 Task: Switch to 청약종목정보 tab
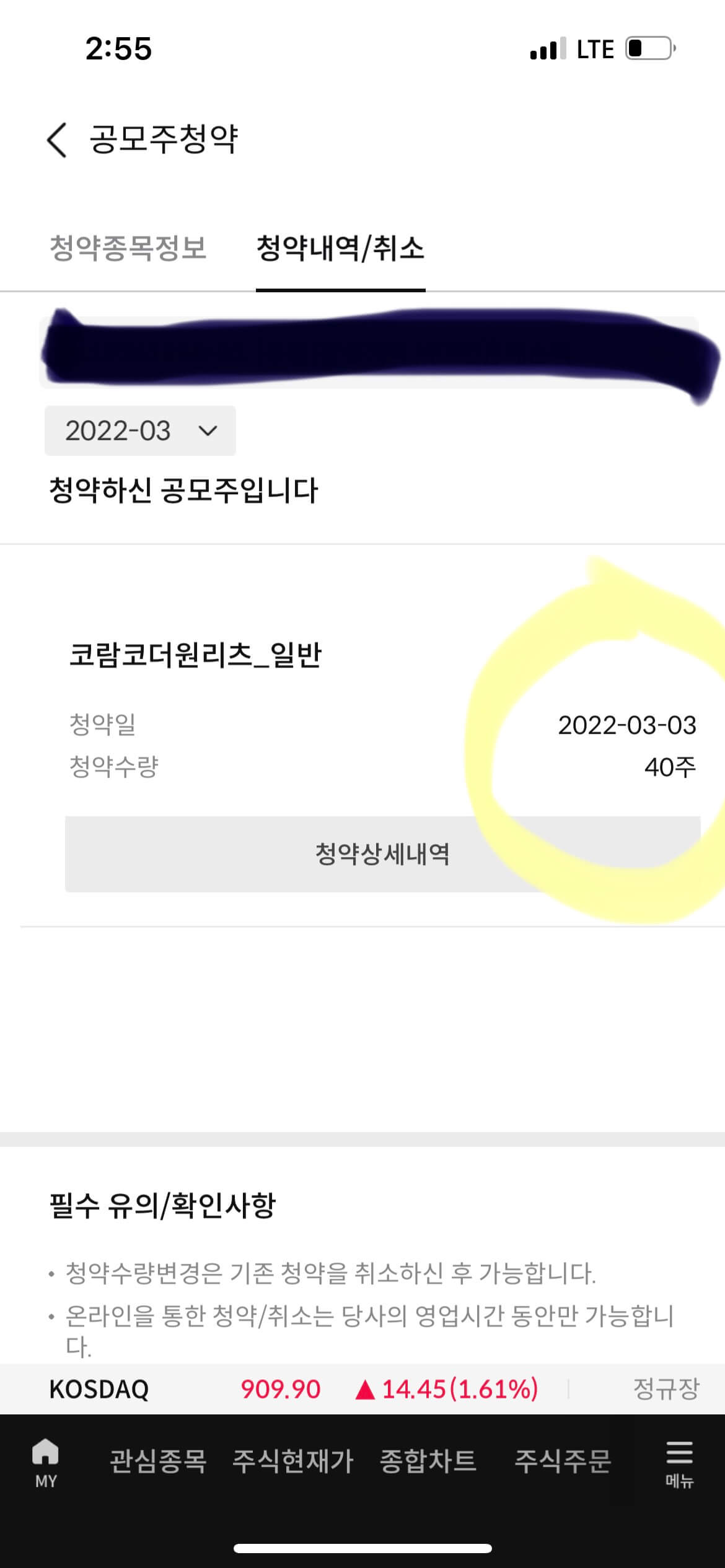[x=128, y=248]
